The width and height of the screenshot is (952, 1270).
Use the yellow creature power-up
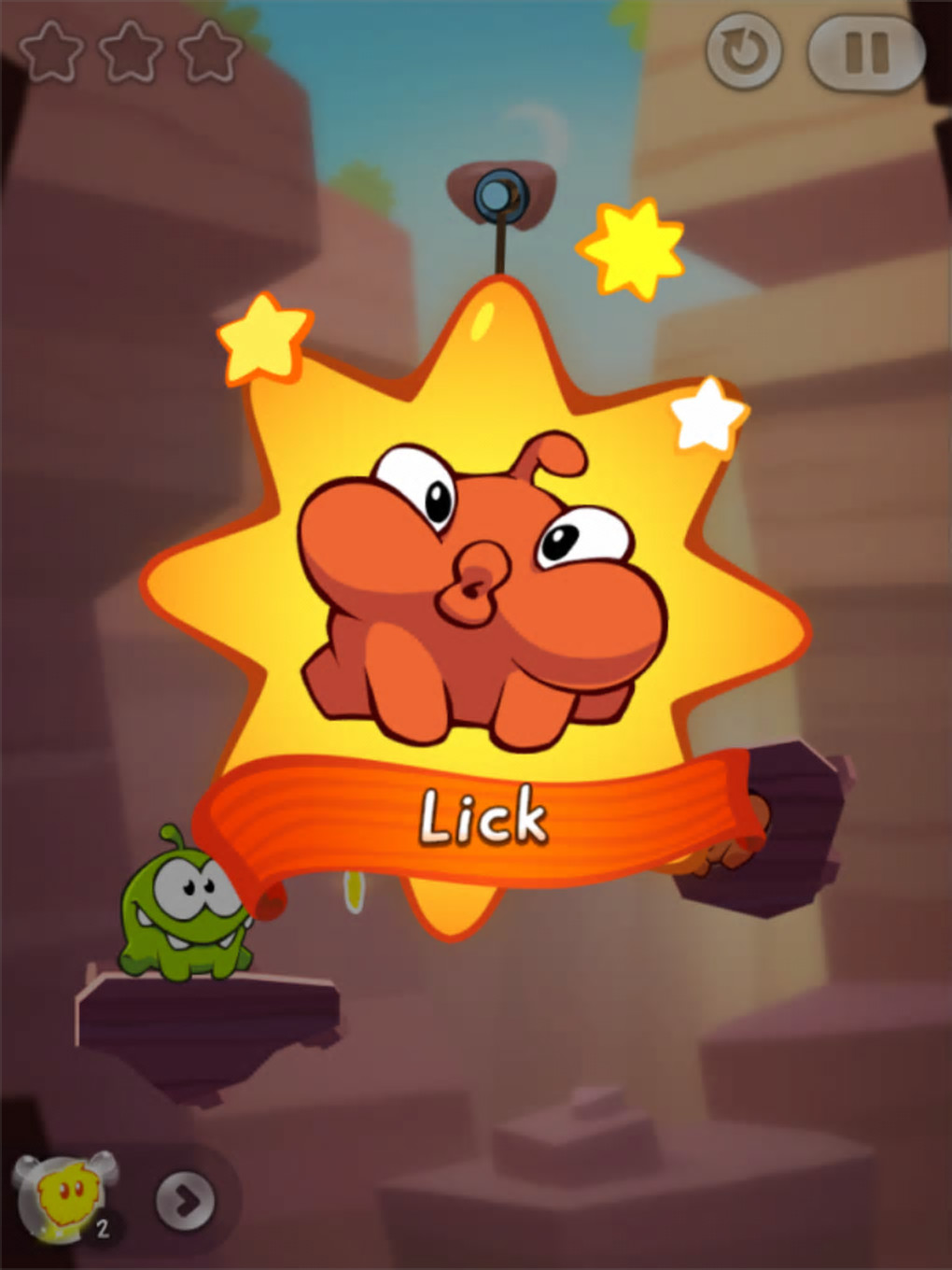(64, 1198)
